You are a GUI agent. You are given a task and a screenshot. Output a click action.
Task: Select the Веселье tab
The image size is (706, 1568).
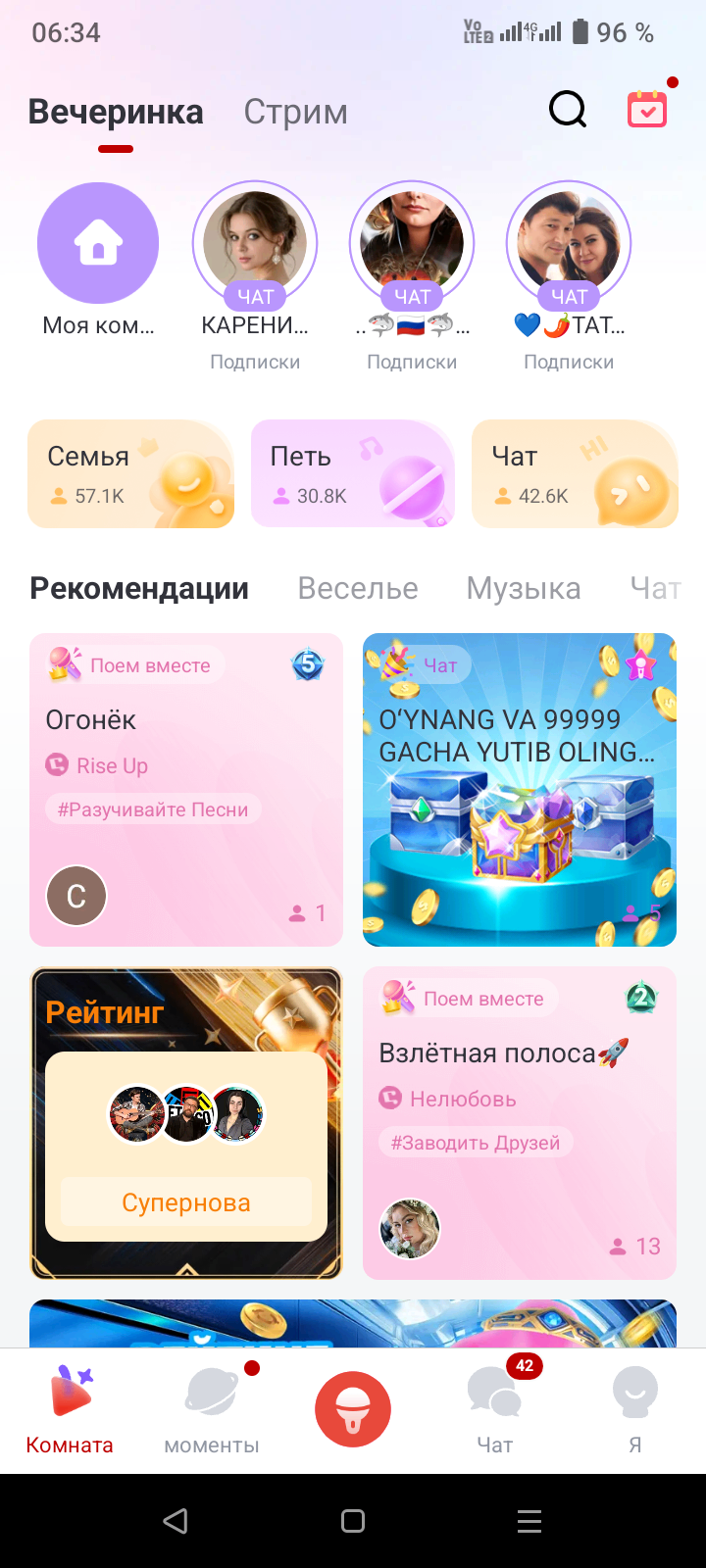358,588
